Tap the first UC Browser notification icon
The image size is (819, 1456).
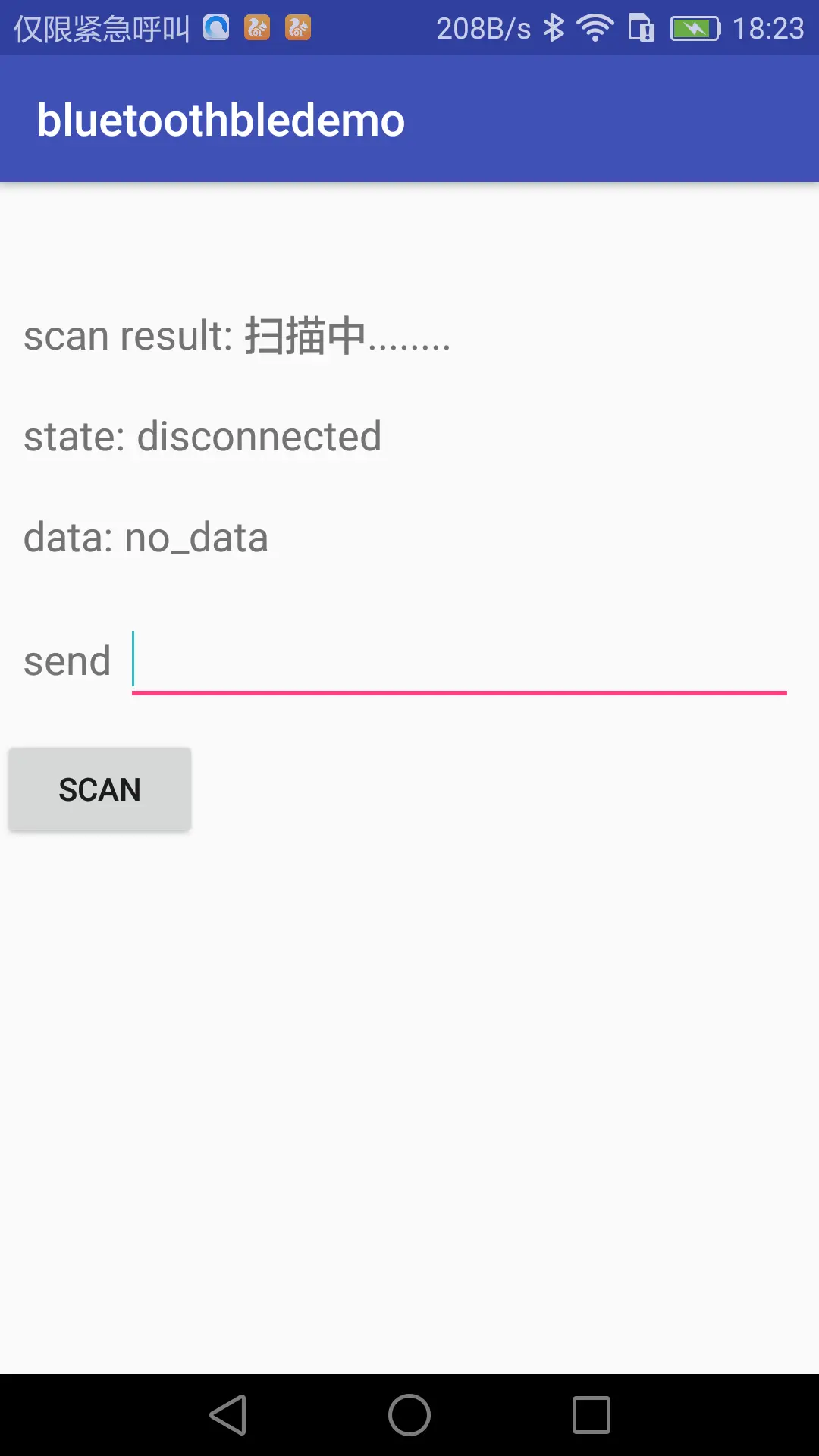pos(257,27)
